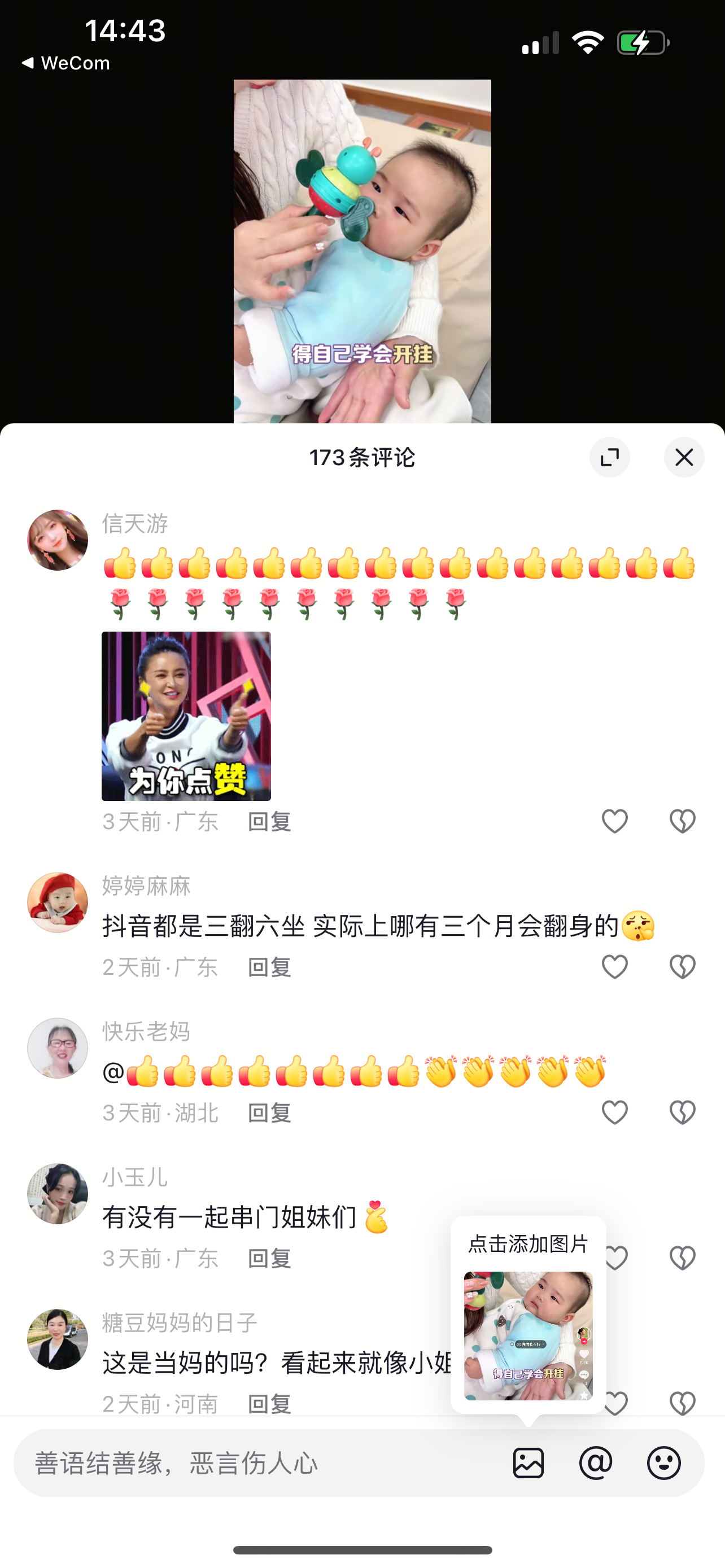Dislike 婷婷麻麻's comment
Viewport: 725px width, 1568px height.
tap(683, 967)
